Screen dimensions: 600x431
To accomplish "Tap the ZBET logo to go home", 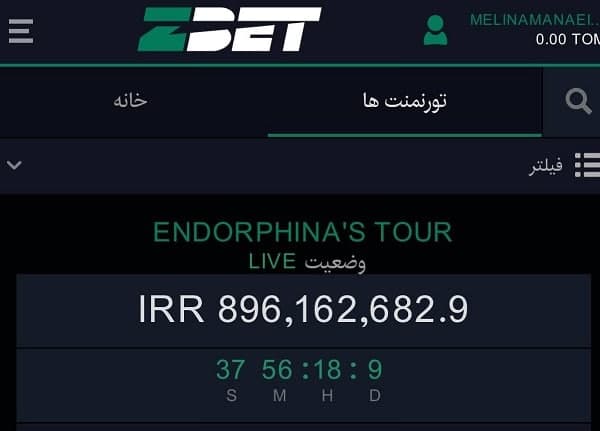I will pyautogui.click(x=228, y=29).
